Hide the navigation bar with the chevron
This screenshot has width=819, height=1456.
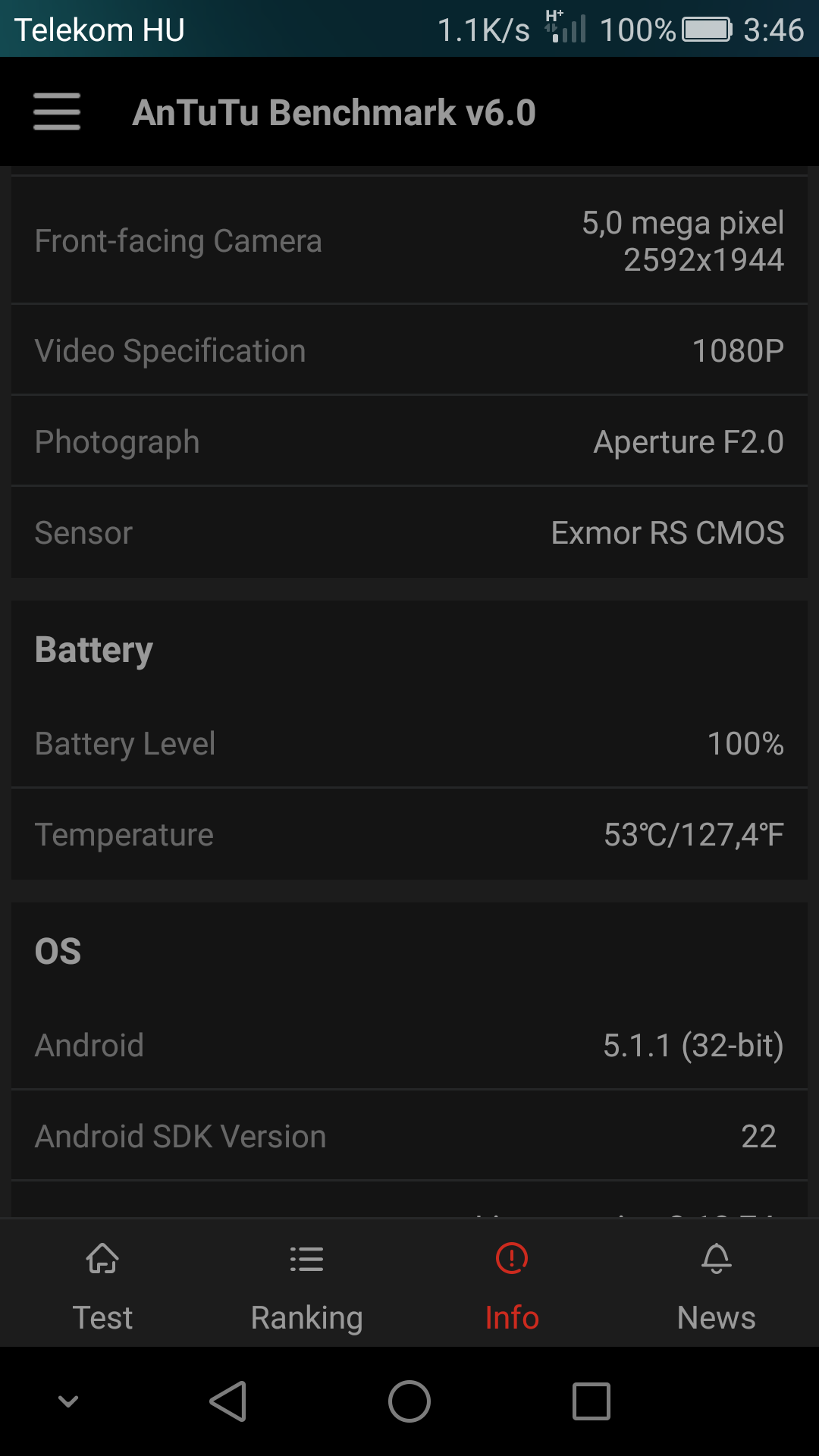coord(68,1401)
